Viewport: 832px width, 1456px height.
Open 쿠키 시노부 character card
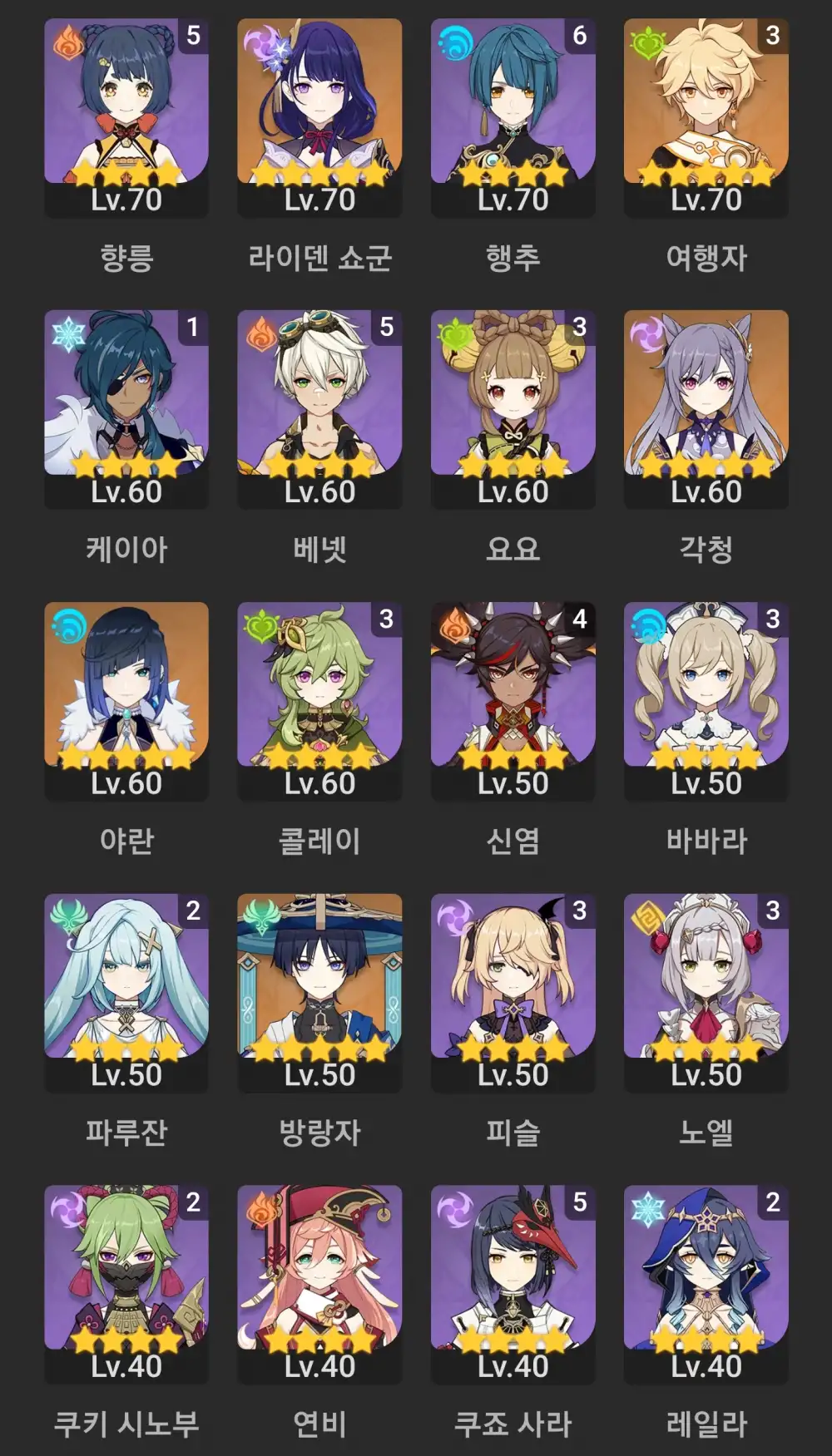point(126,1283)
